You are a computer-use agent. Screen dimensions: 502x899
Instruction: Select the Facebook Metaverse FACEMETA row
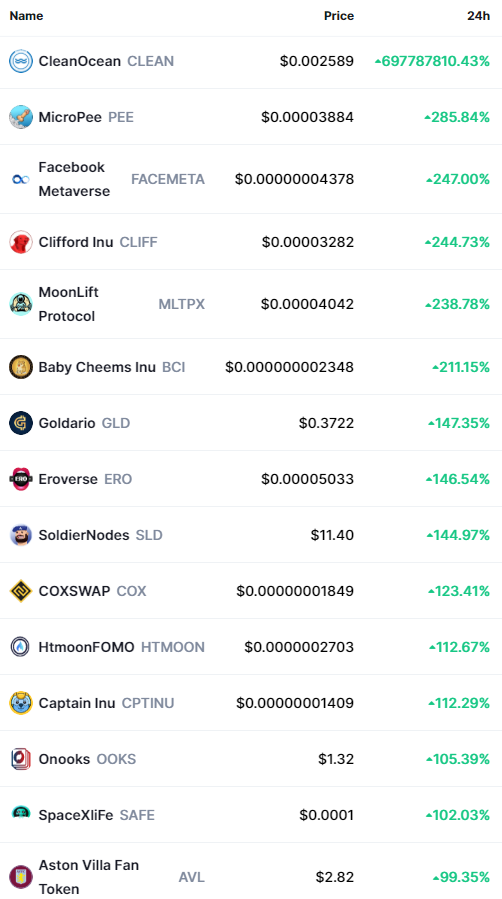251,179
